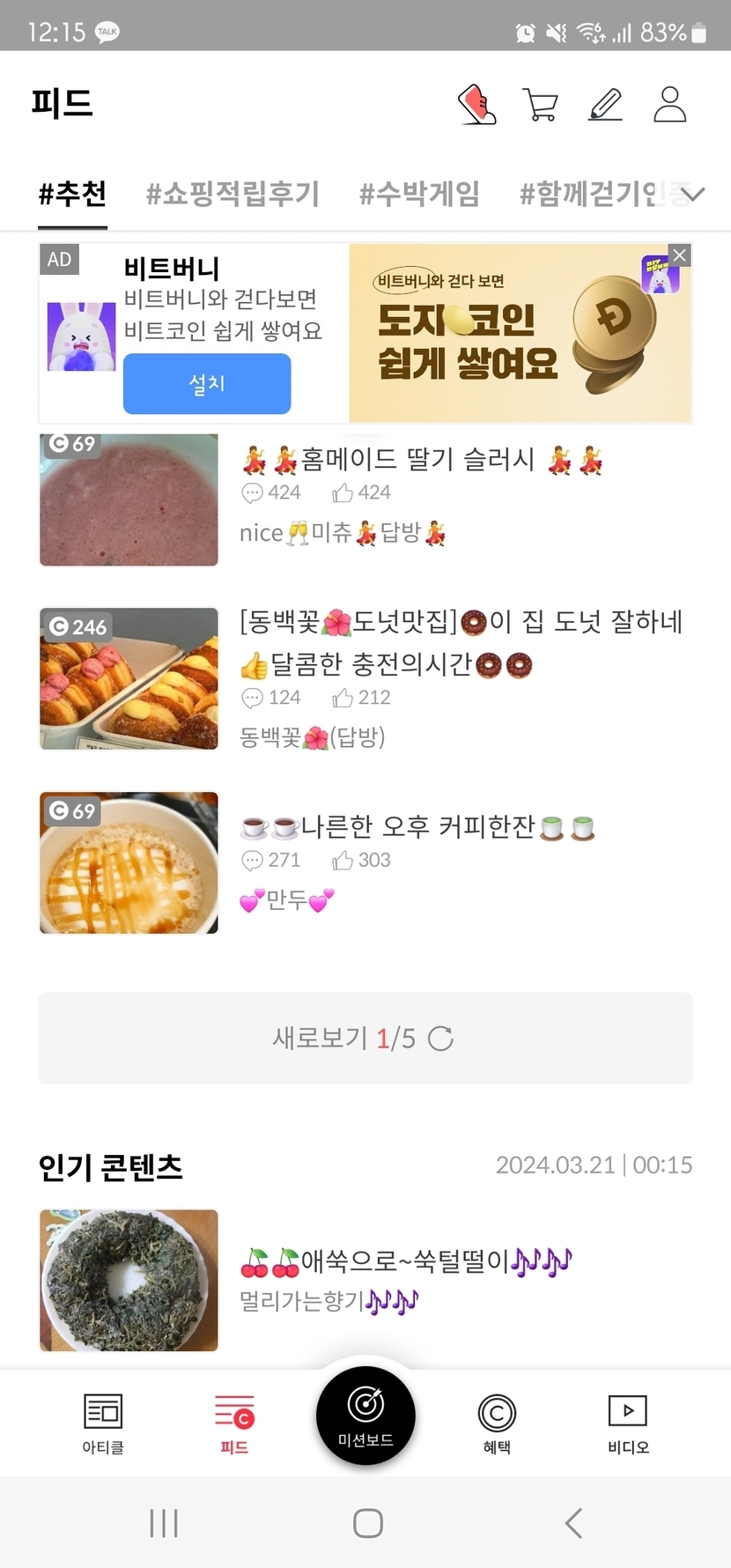Go to the 아티클 tab
The image size is (731, 1568).
(x=103, y=1423)
